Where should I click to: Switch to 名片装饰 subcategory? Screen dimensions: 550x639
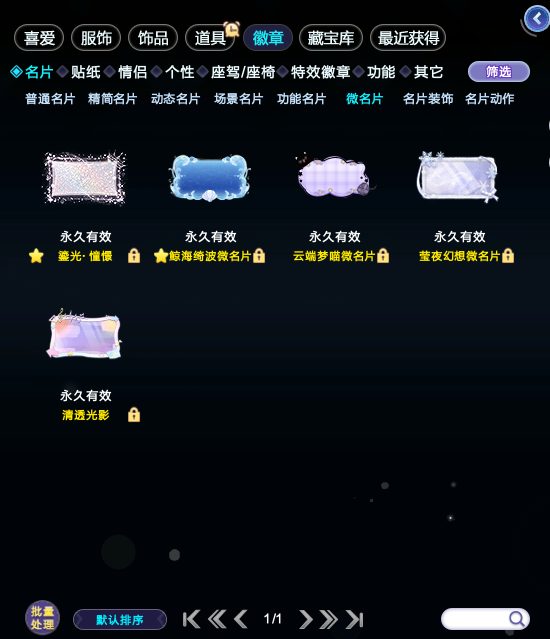[x=428, y=99]
